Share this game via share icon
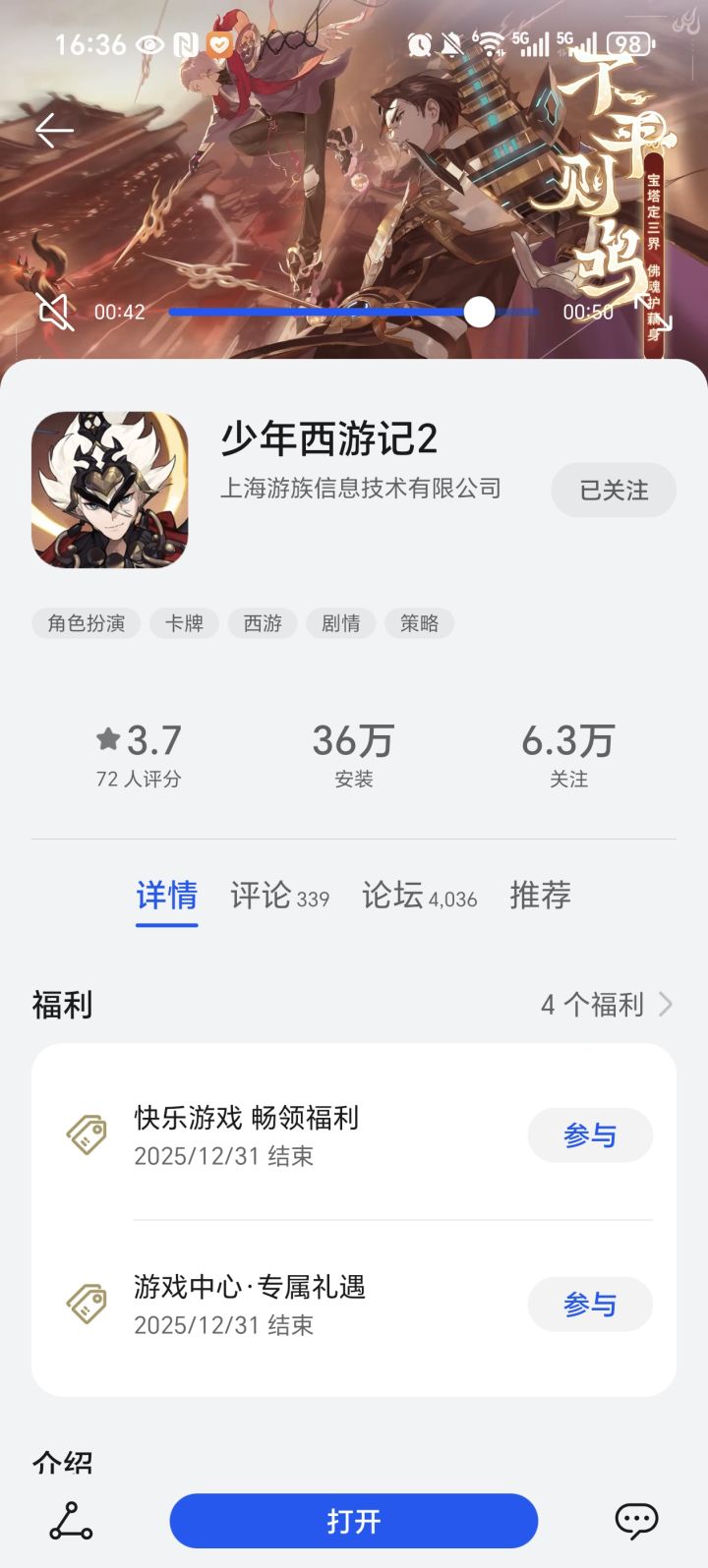Screen dimensions: 708x1568 click(x=71, y=1521)
